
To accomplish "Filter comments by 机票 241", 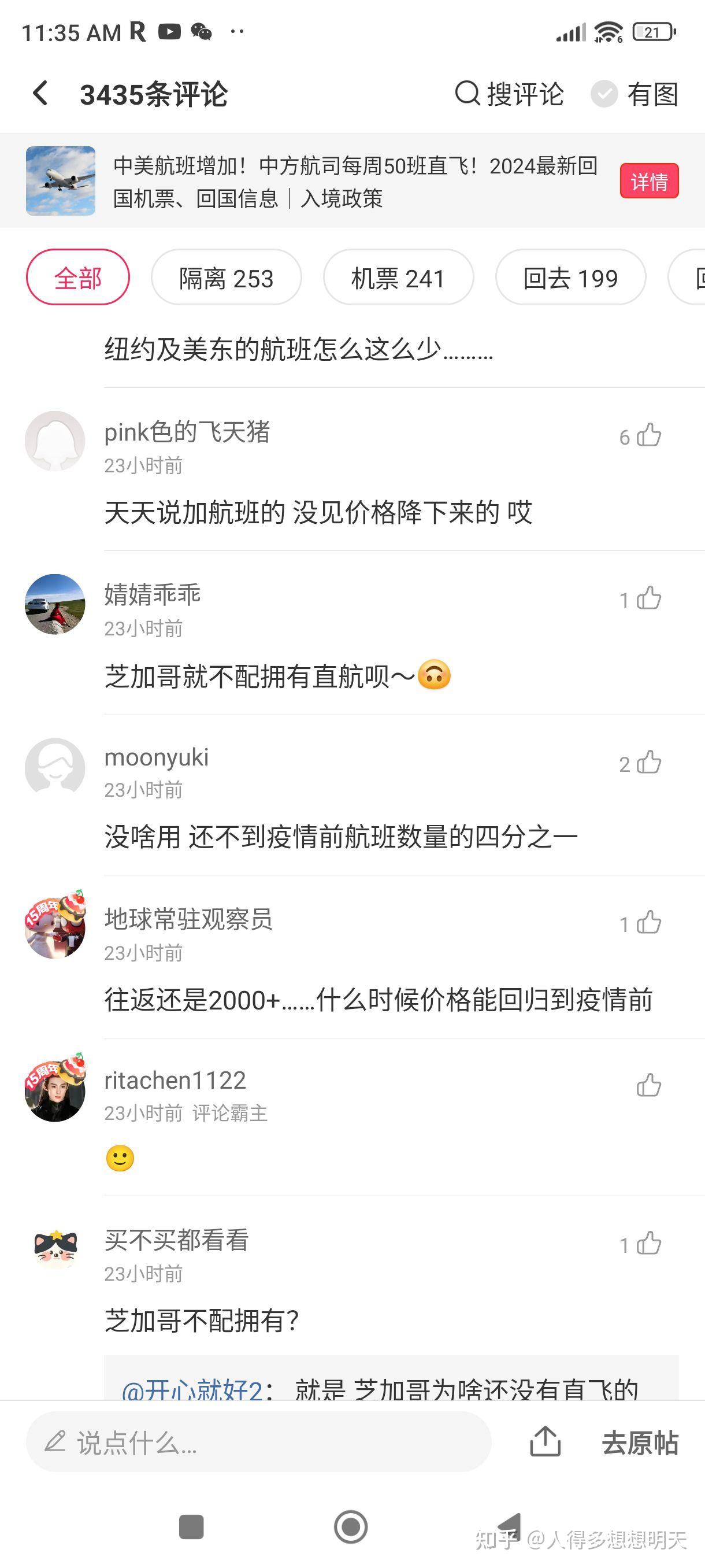I will (398, 278).
